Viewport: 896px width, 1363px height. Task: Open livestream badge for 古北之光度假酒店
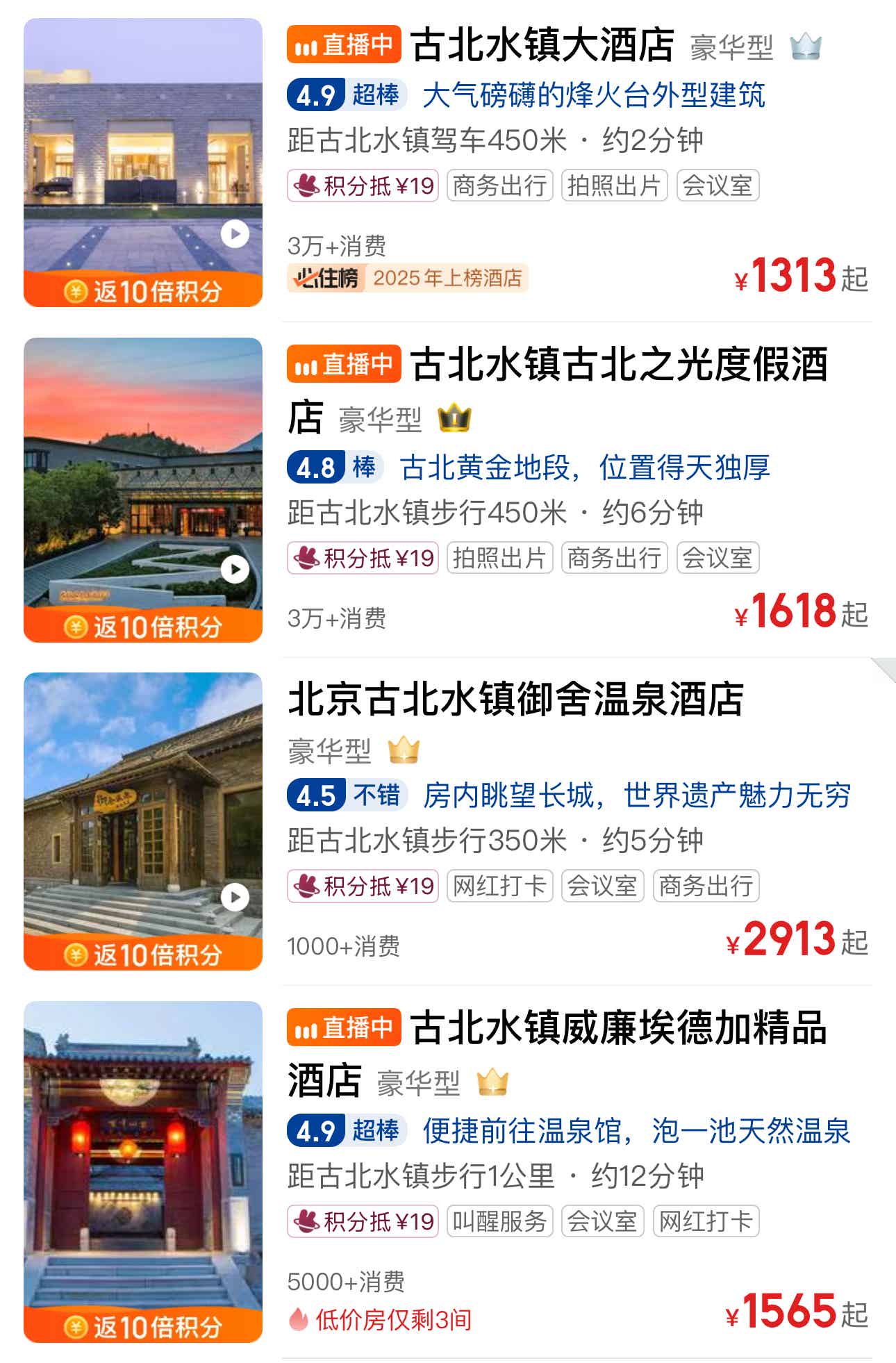click(x=344, y=364)
